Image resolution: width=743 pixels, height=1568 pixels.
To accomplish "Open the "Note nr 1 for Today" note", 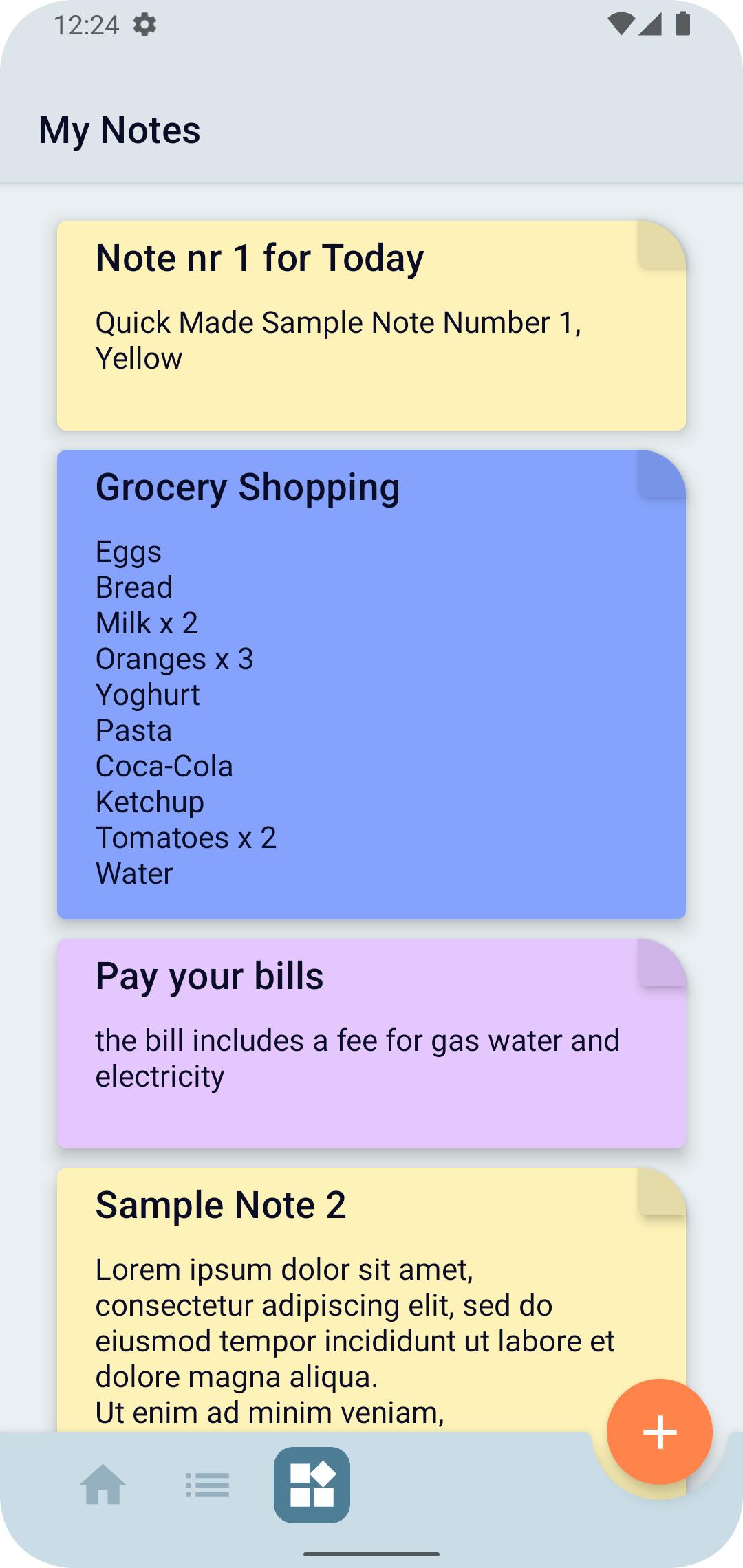I will [371, 325].
